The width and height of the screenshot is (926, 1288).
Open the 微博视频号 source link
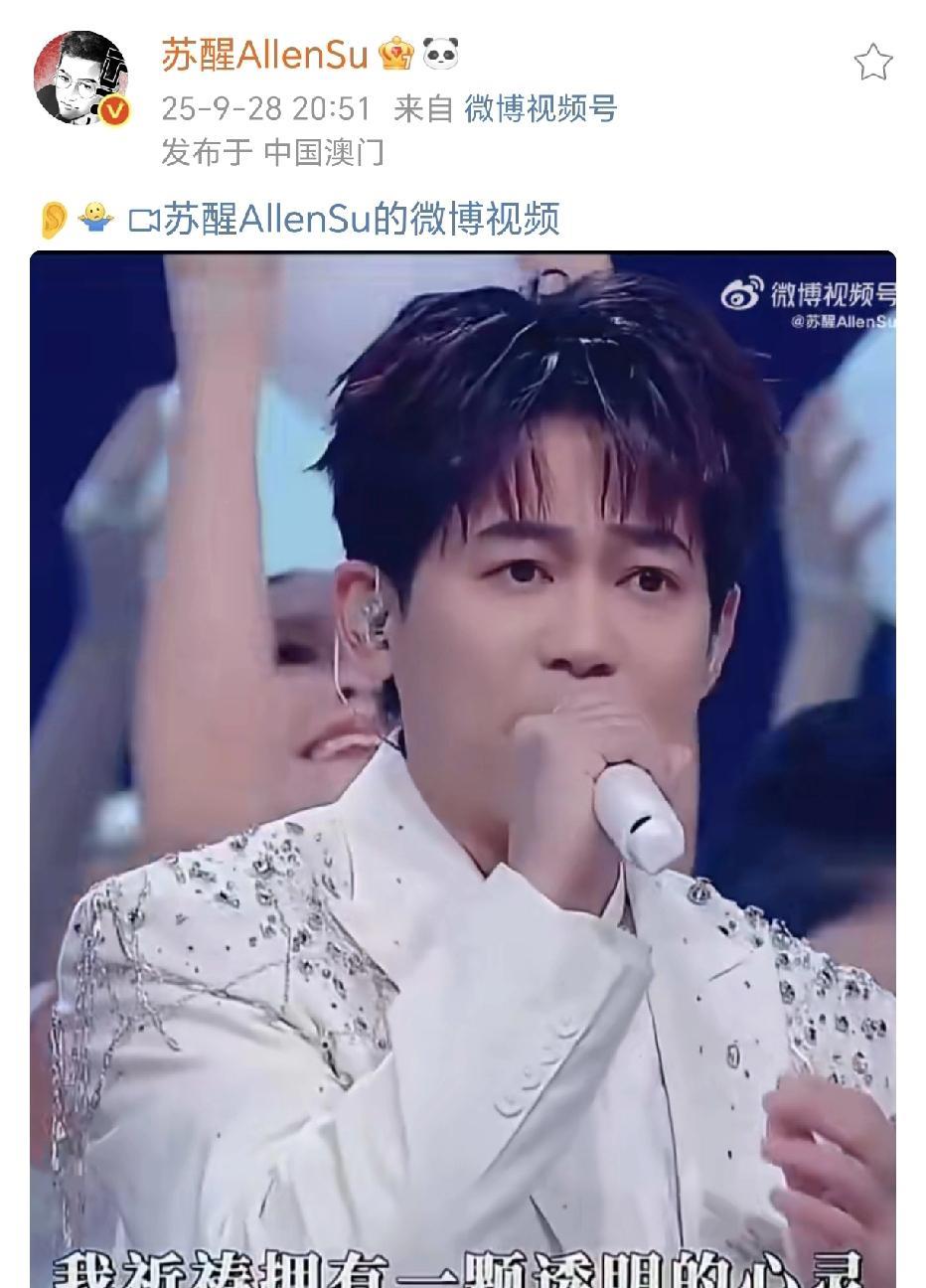(x=540, y=108)
